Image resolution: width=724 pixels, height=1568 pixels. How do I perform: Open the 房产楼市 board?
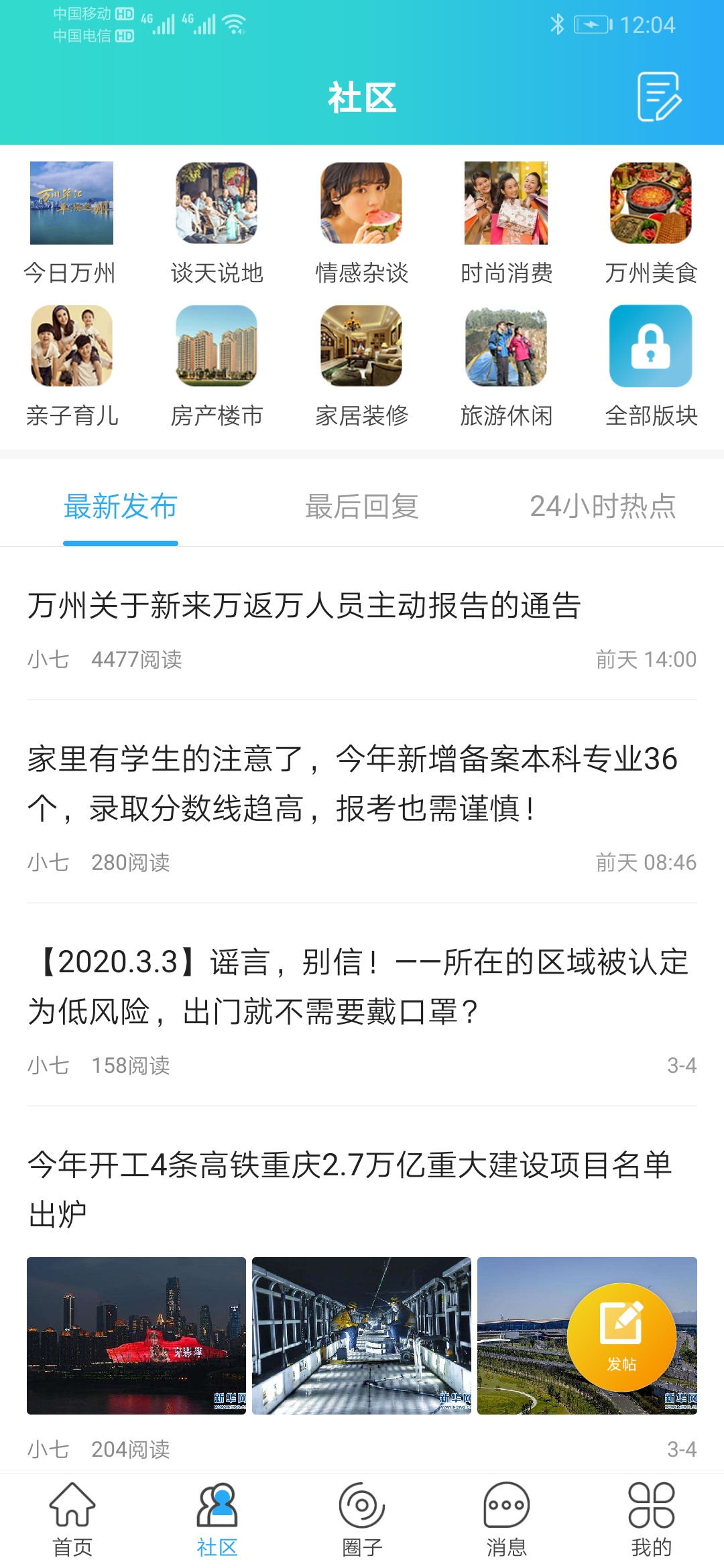[217, 366]
